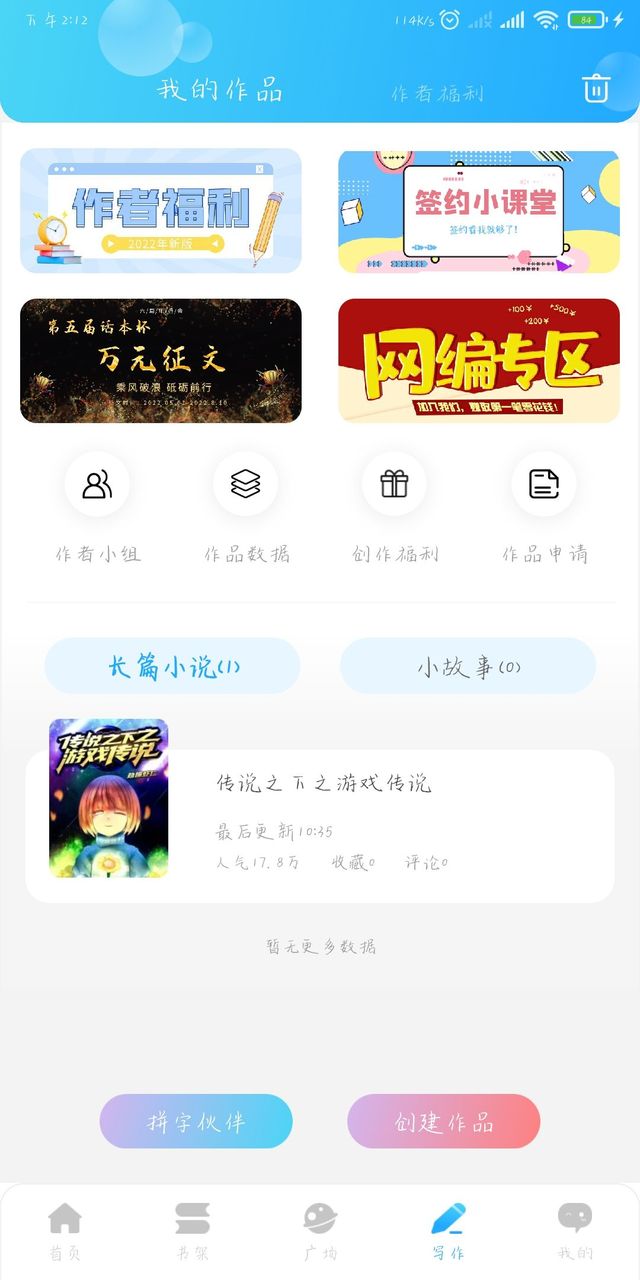This screenshot has width=640, height=1280.
Task: Switch to the 广场 tab
Action: click(x=320, y=1231)
